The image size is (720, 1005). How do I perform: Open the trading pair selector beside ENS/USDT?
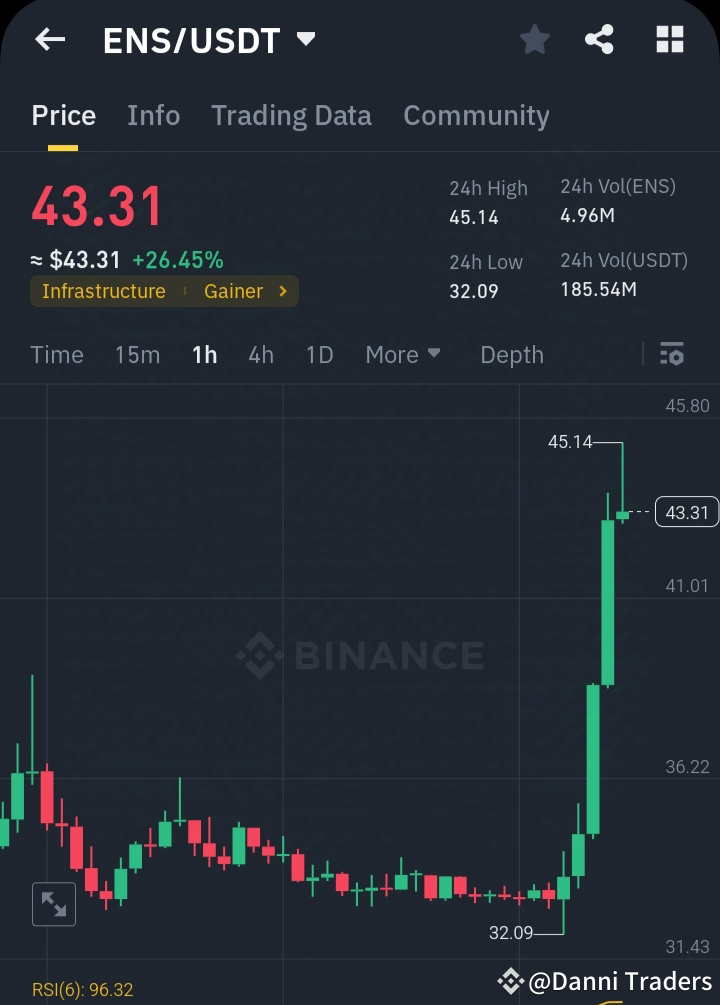(x=305, y=38)
